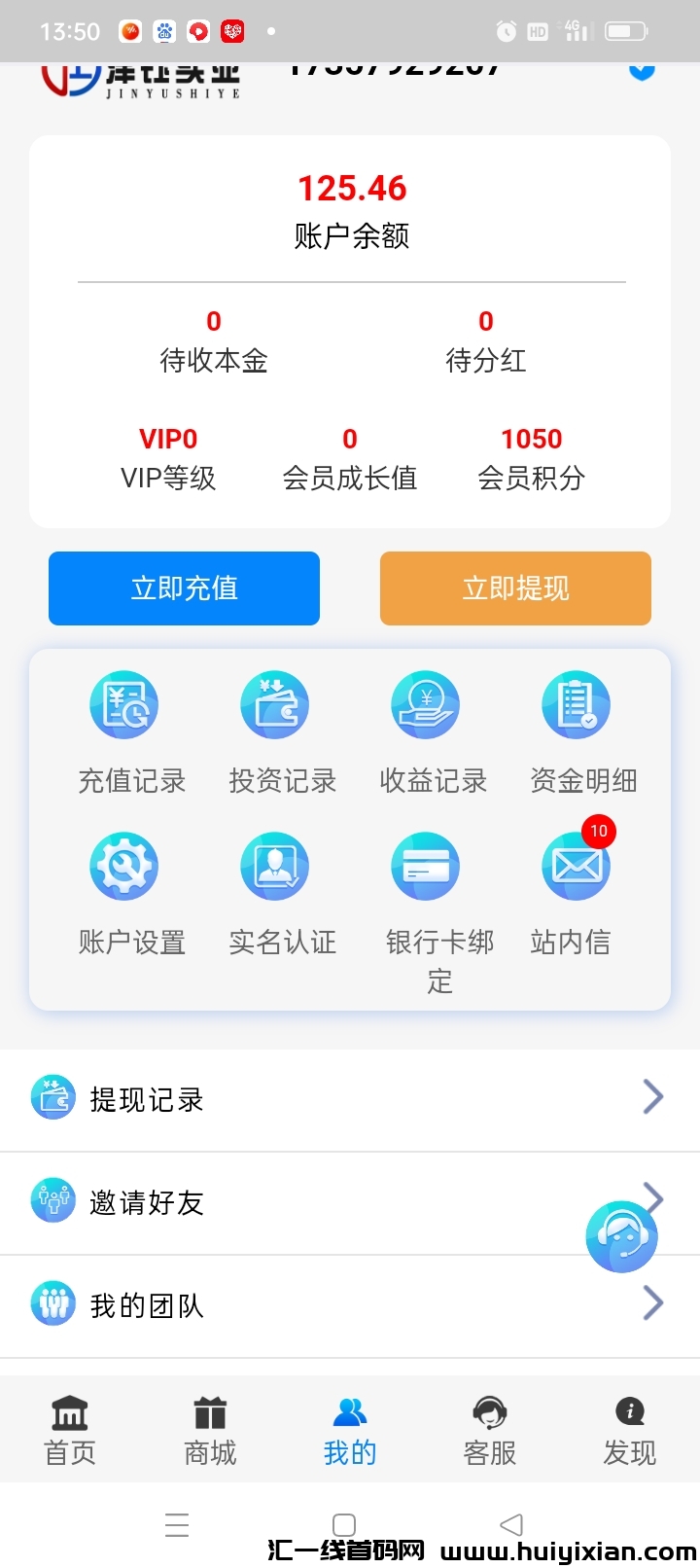Switch to the 首页 tab
Screen dimensions: 700x1568
(69, 1428)
